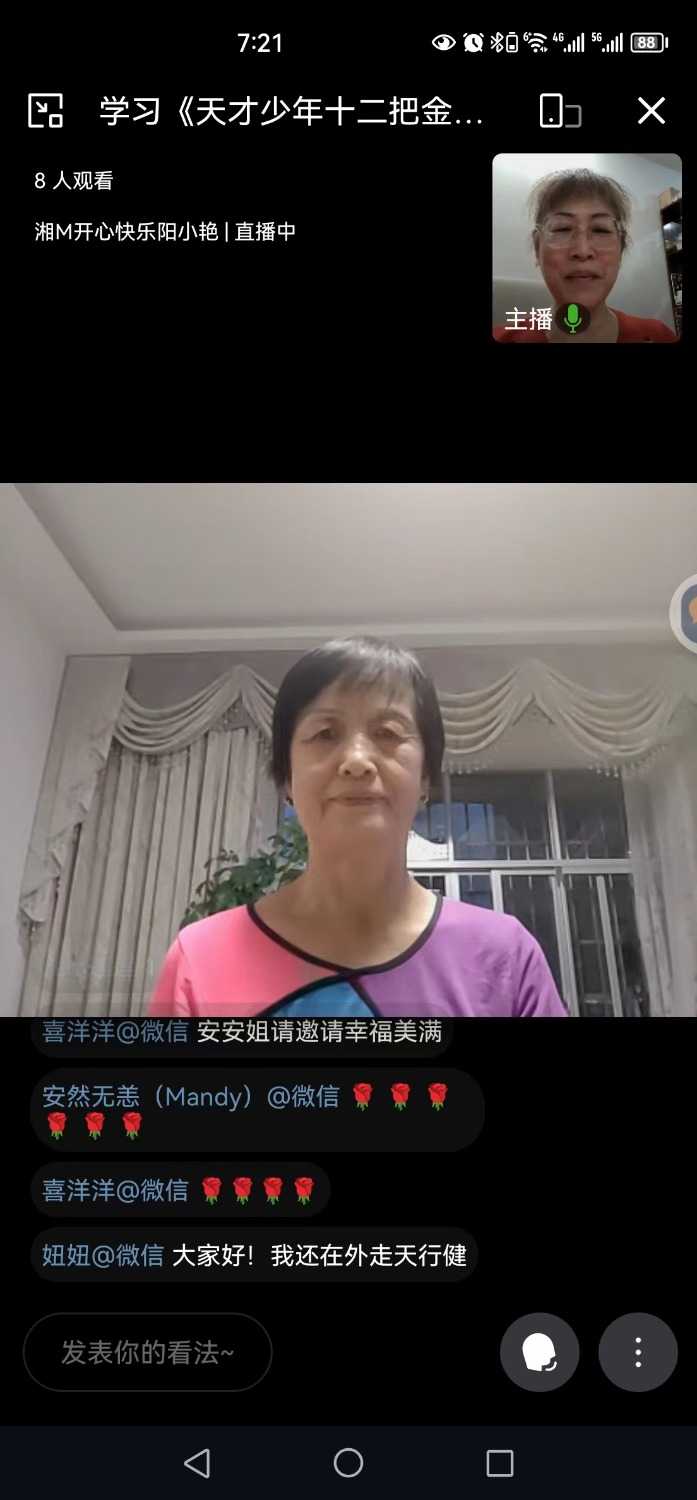Go to the phone home screen
Viewport: 697px width, 1500px height.
(x=348, y=1463)
